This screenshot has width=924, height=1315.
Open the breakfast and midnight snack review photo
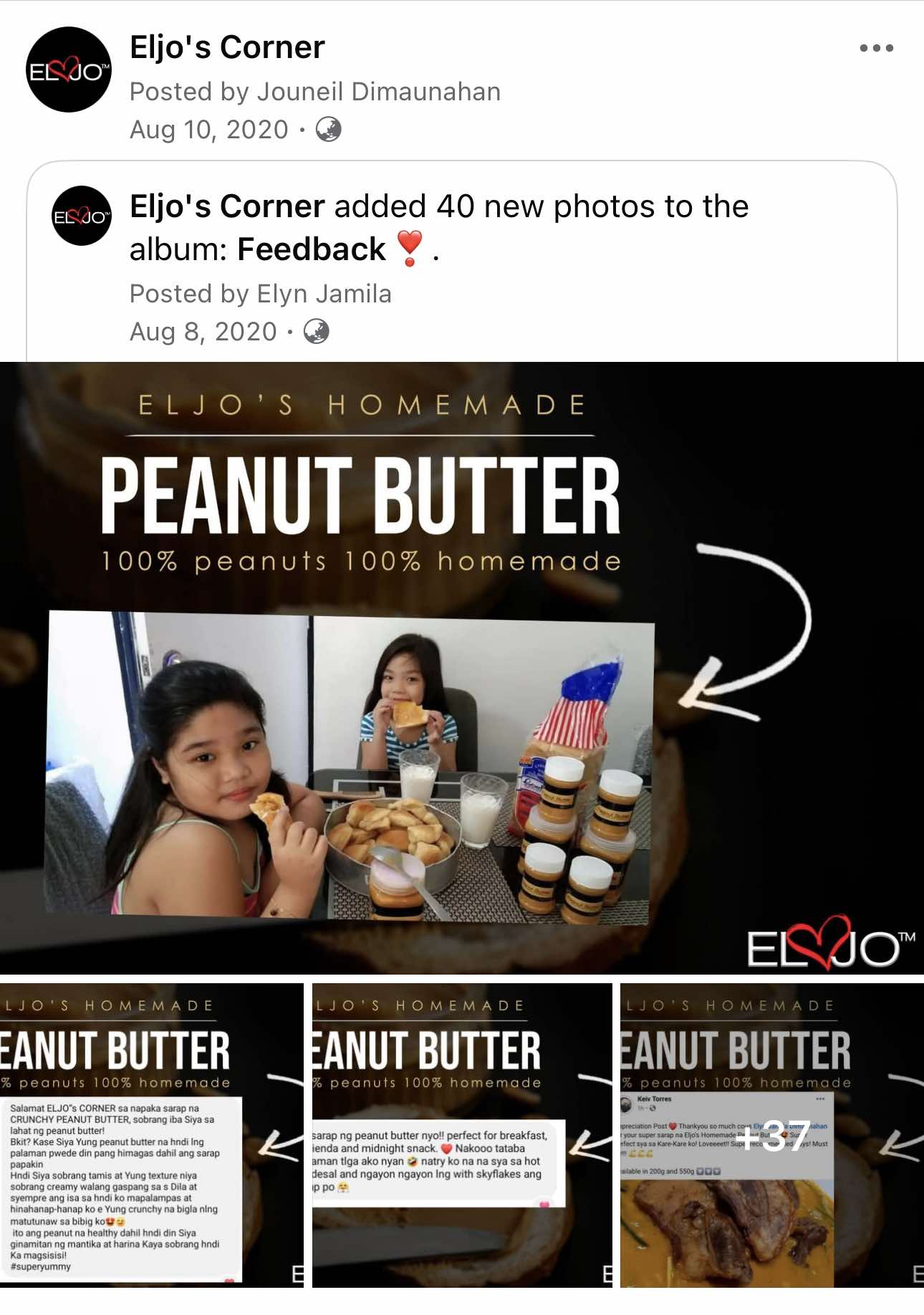click(x=462, y=1135)
